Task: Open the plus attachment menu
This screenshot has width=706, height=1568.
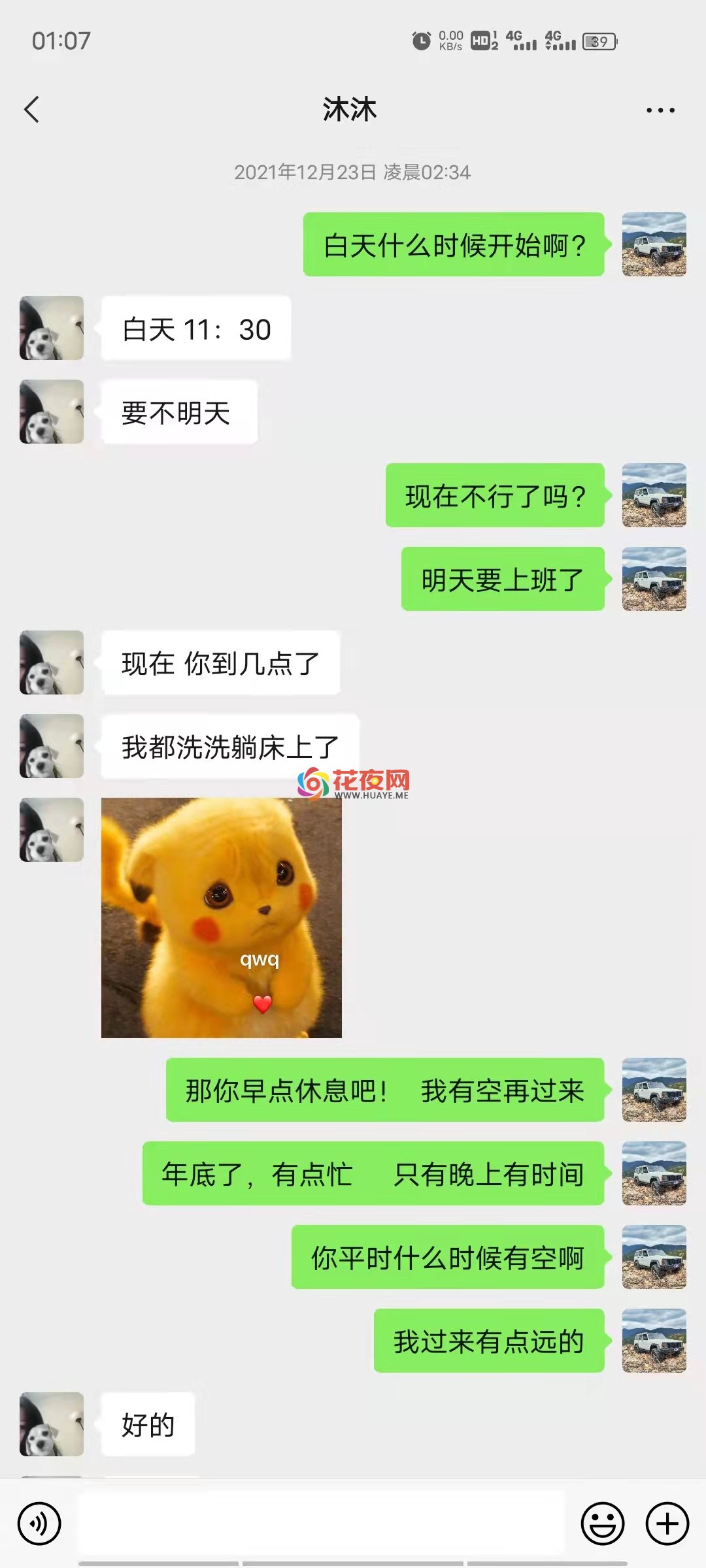Action: (x=667, y=1524)
